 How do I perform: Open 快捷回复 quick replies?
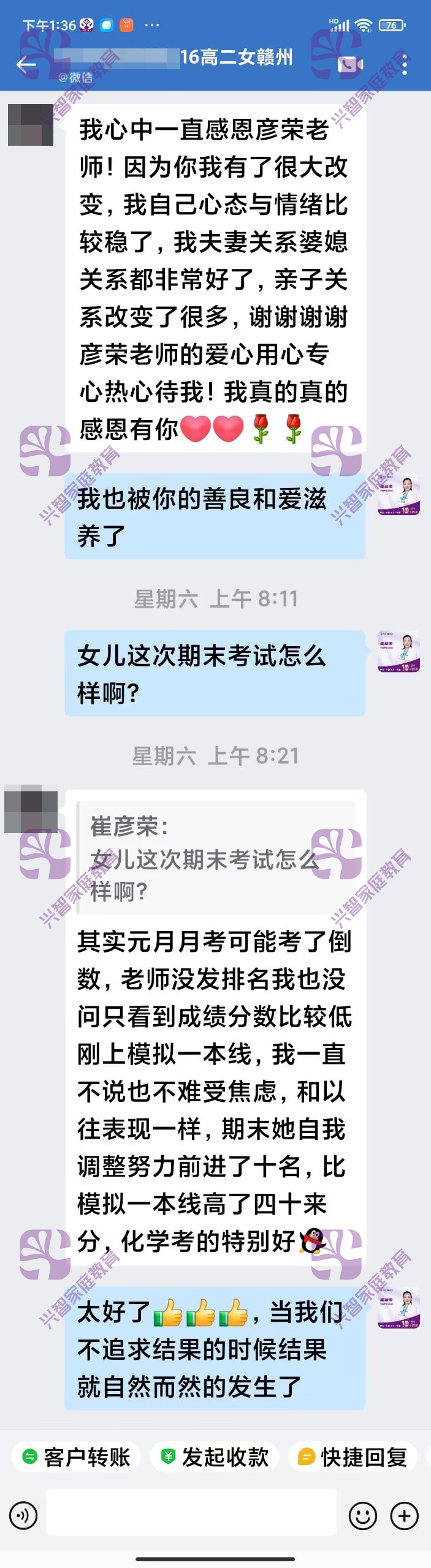click(x=353, y=1457)
